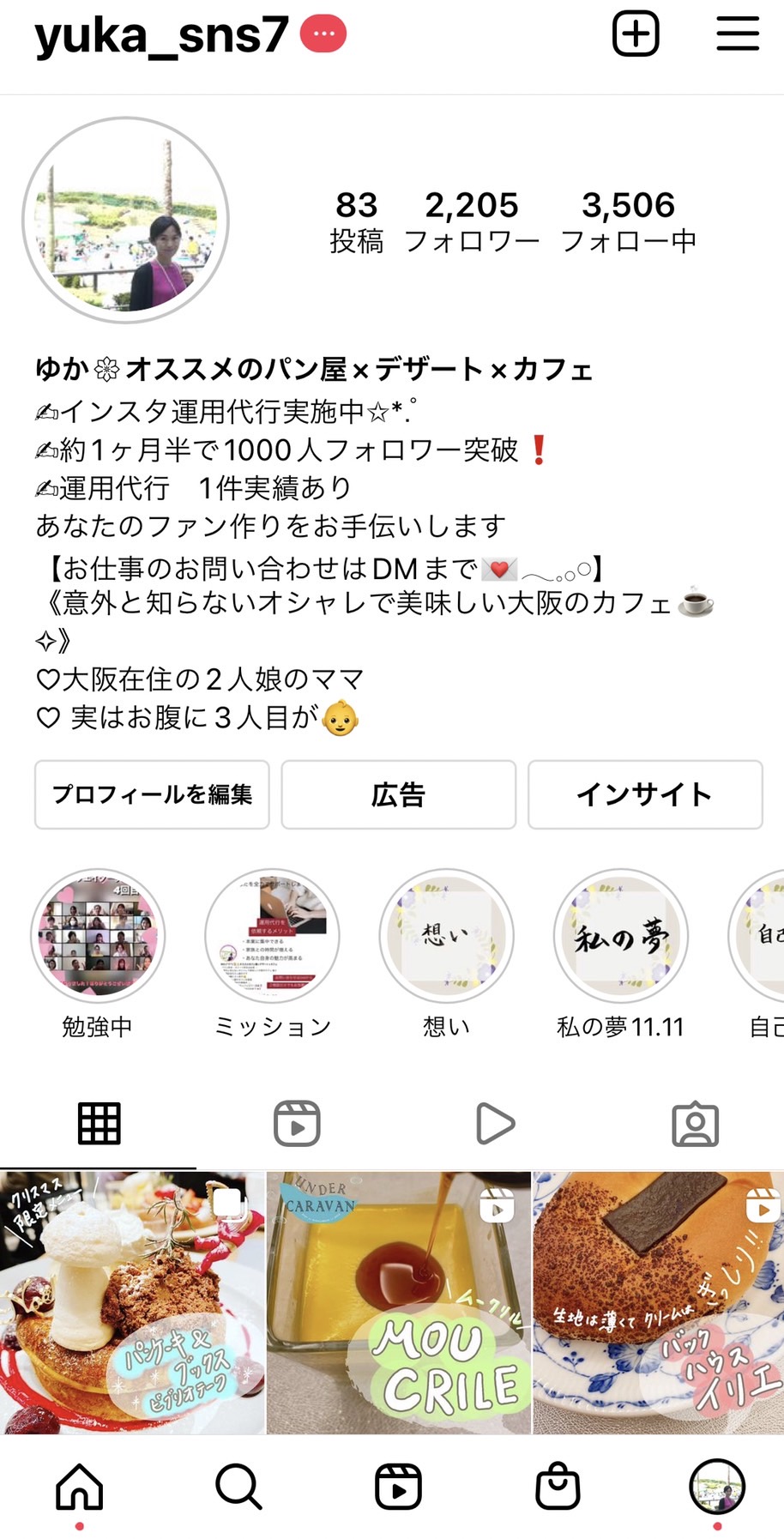Open the バックハウスイリエ cream bun reel
Viewport: 784px width, 1539px height.
659,1302
